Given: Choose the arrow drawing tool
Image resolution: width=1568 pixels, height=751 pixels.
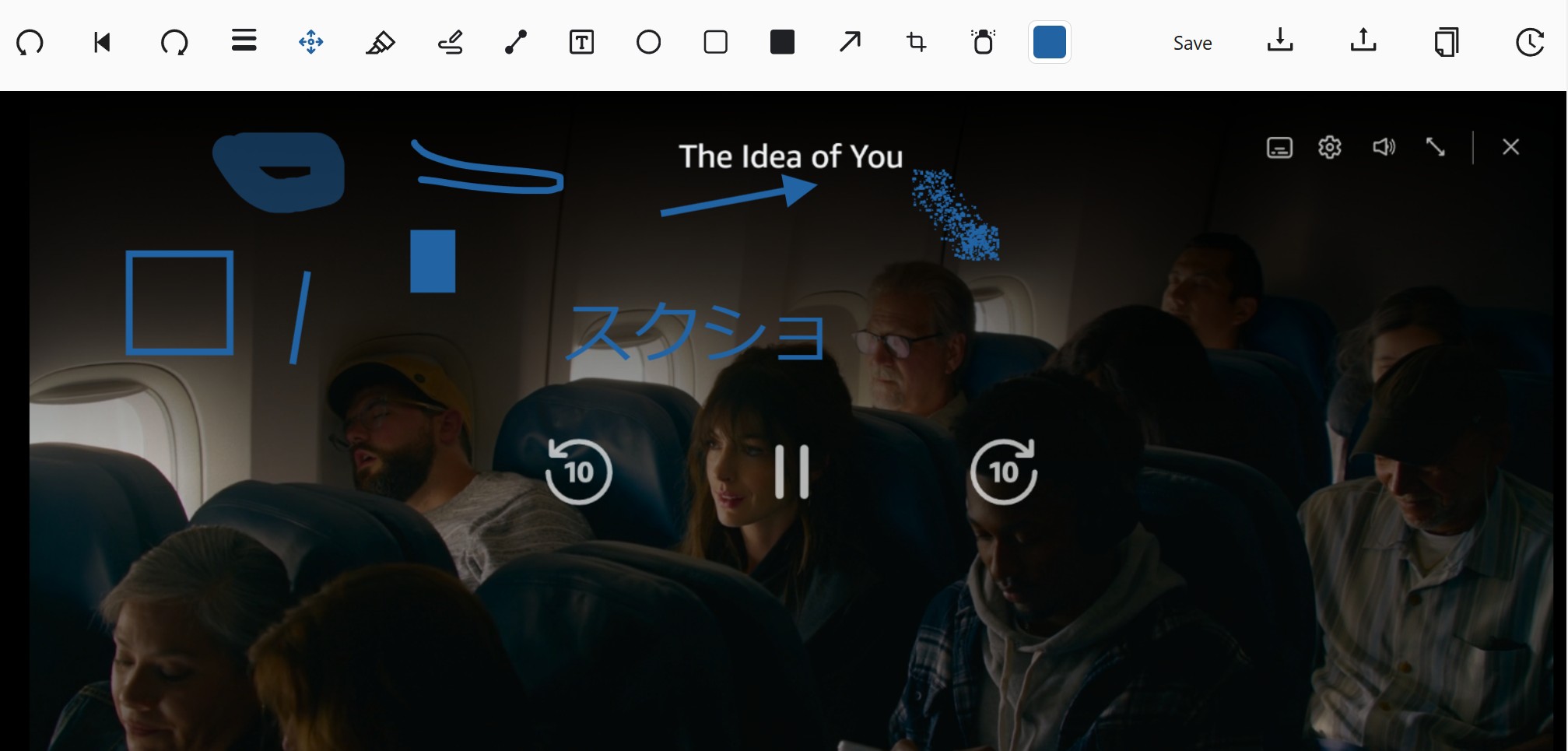Looking at the screenshot, I should [850, 42].
